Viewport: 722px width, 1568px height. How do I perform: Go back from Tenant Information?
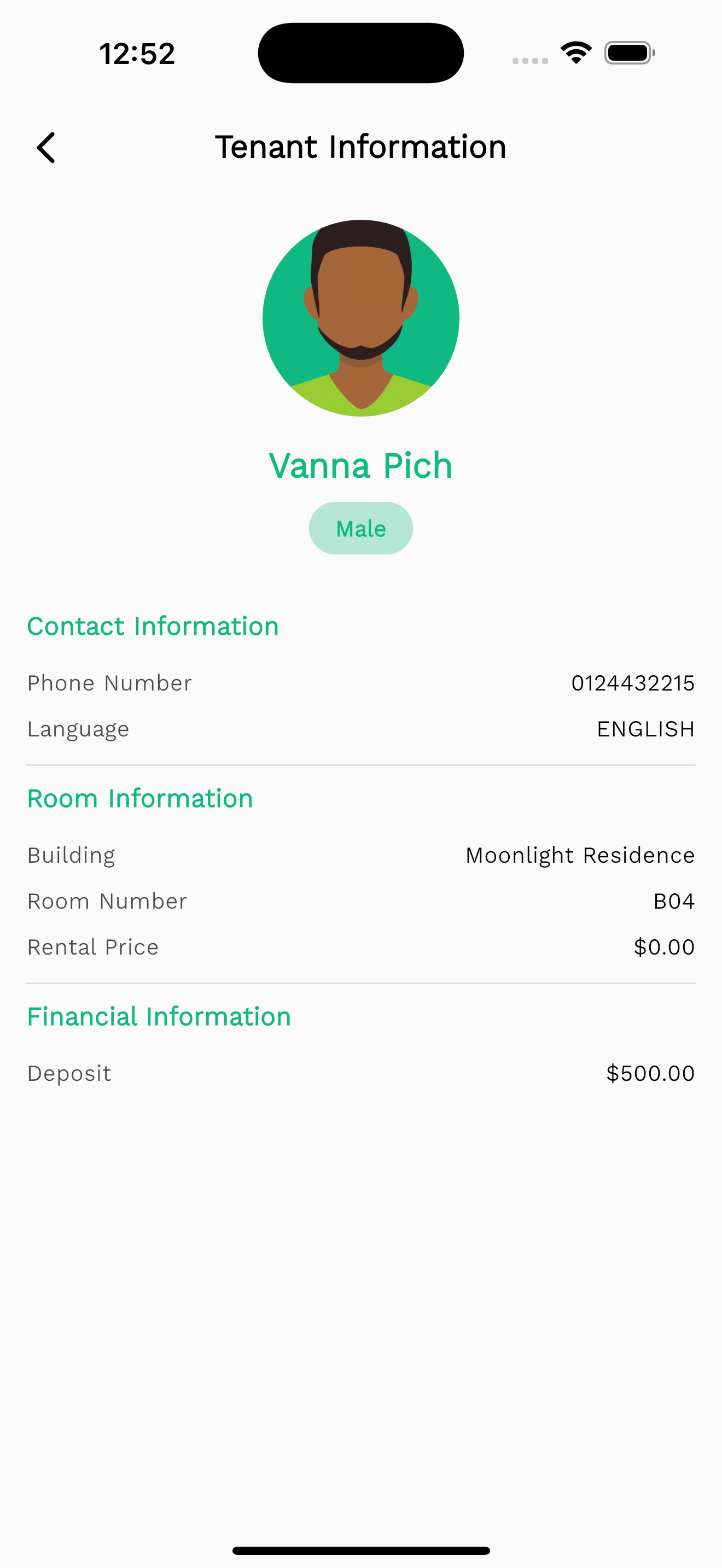pos(46,148)
